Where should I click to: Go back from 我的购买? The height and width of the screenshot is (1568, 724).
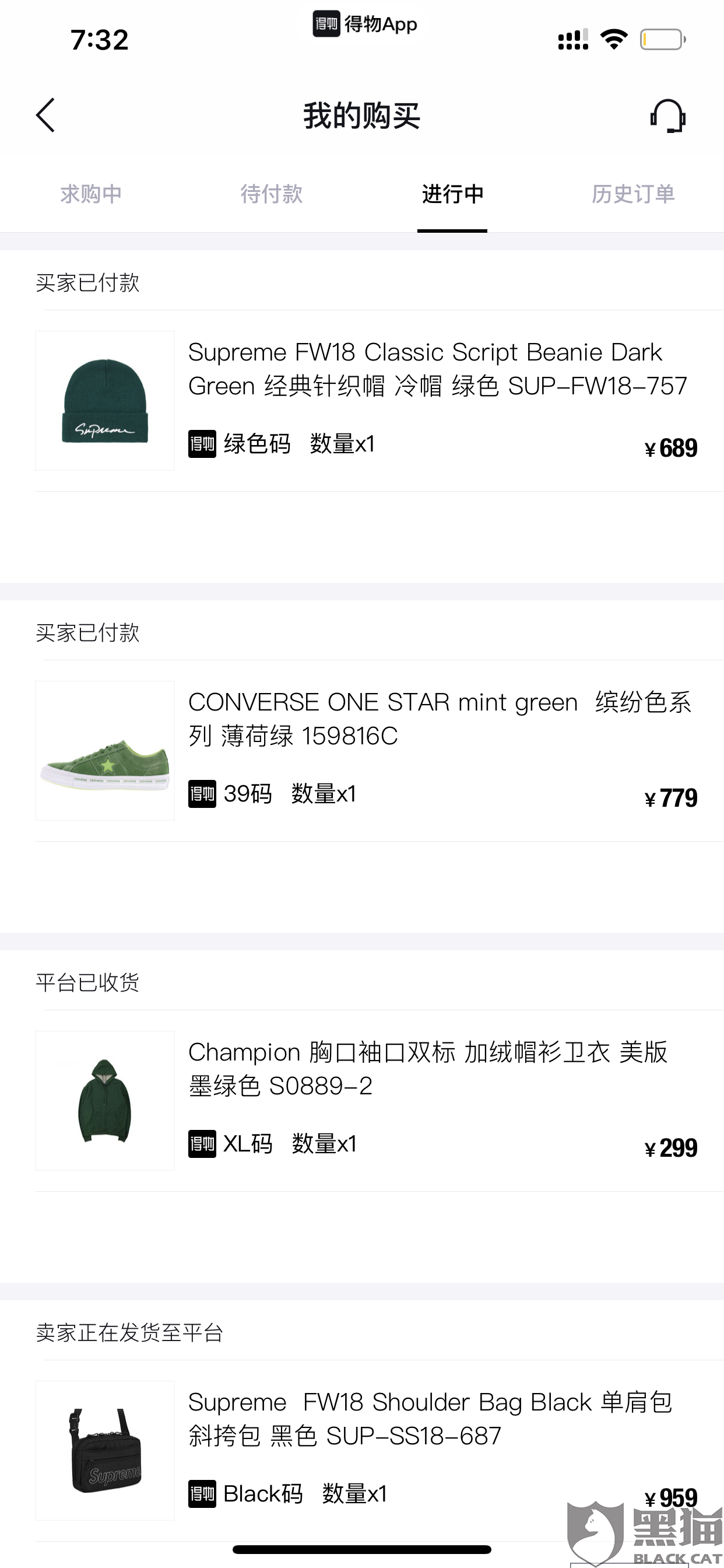coord(45,115)
